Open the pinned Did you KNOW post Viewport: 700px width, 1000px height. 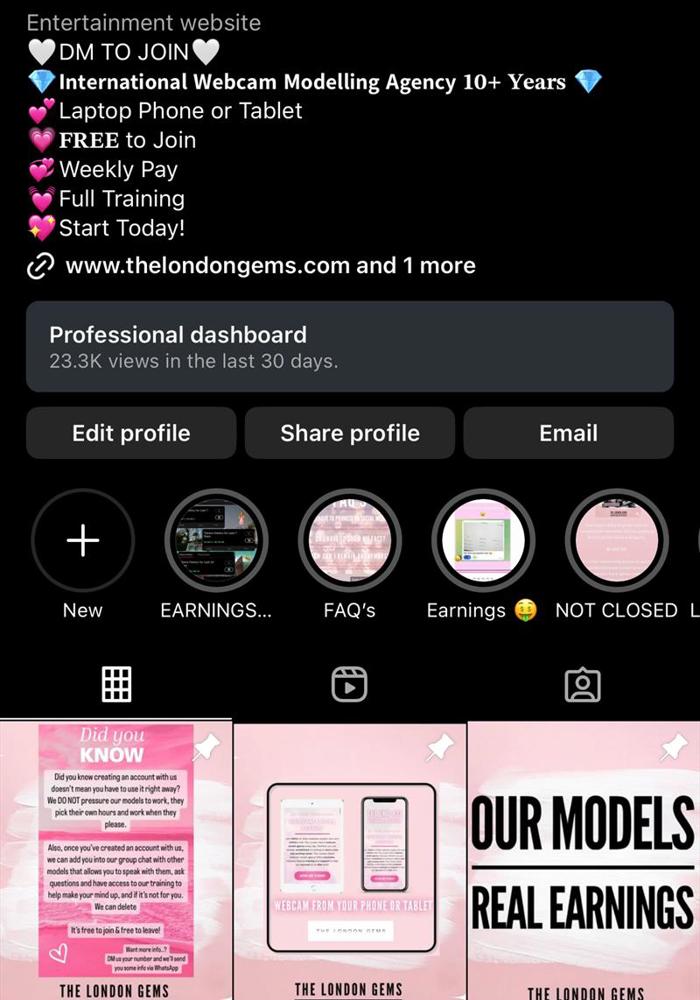pos(116,860)
